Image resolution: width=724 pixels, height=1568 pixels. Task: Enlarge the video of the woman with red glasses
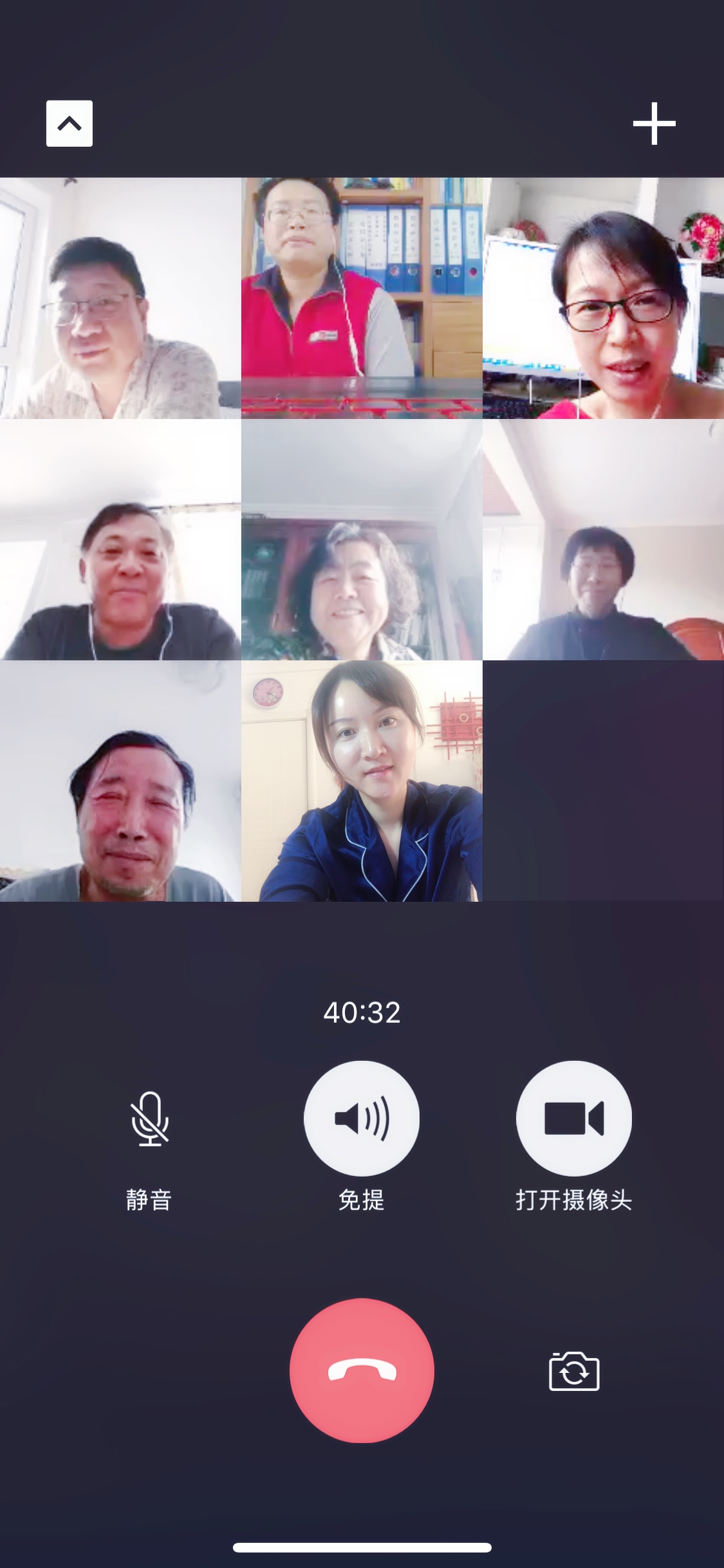click(603, 298)
